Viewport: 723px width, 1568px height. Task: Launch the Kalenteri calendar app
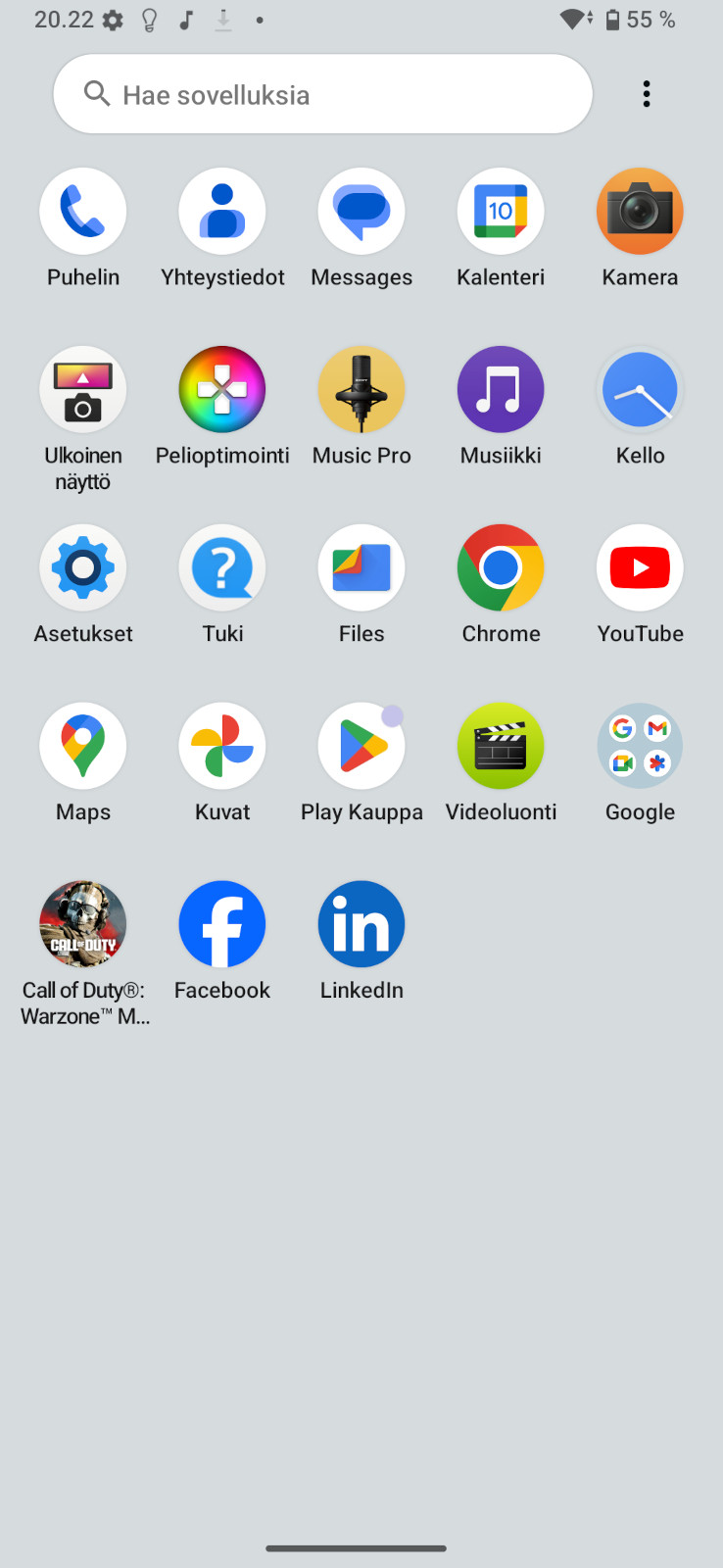pyautogui.click(x=501, y=212)
